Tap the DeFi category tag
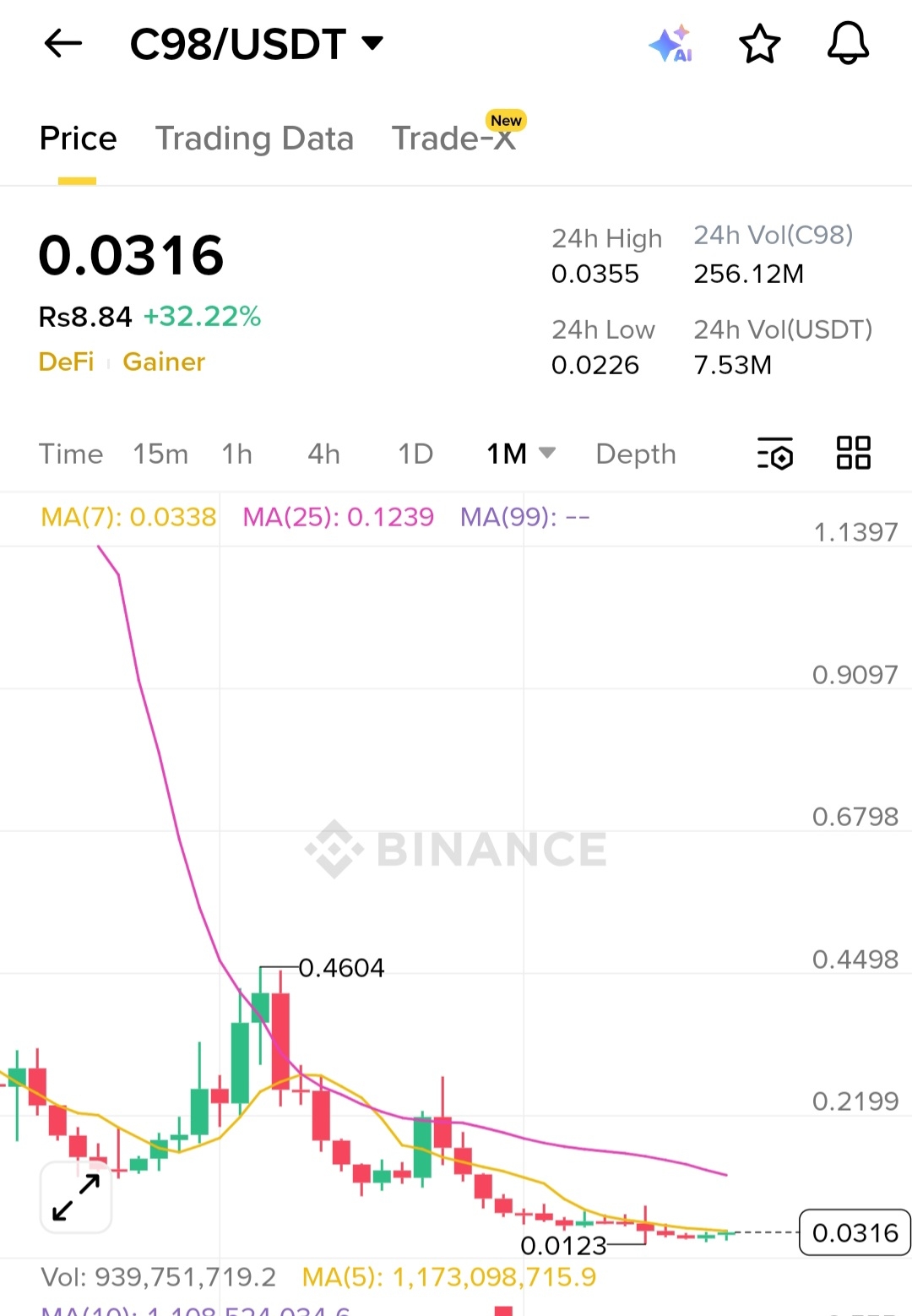This screenshot has width=912, height=1316. coord(67,362)
